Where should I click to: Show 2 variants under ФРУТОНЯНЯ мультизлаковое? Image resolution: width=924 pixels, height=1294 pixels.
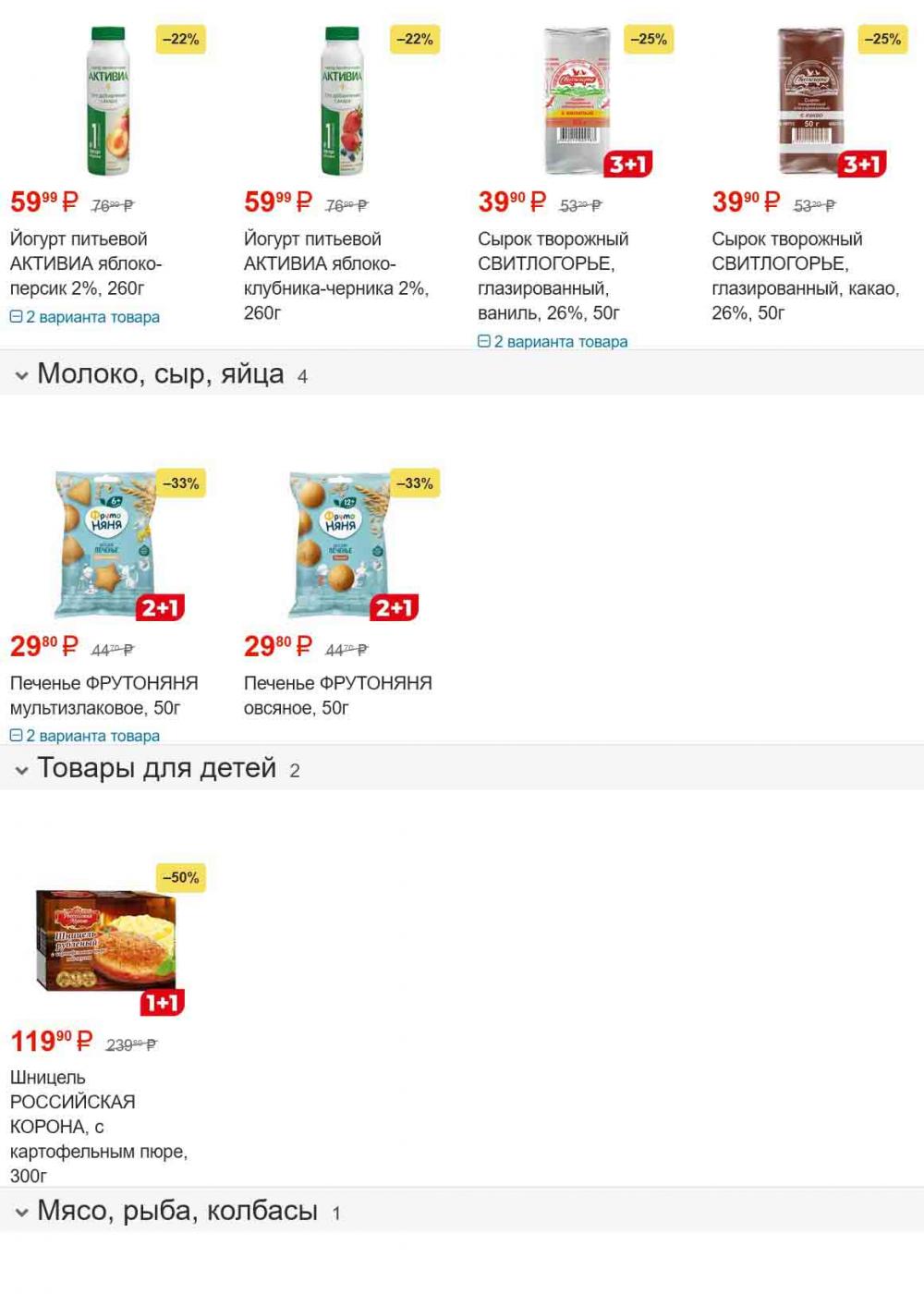[x=85, y=736]
